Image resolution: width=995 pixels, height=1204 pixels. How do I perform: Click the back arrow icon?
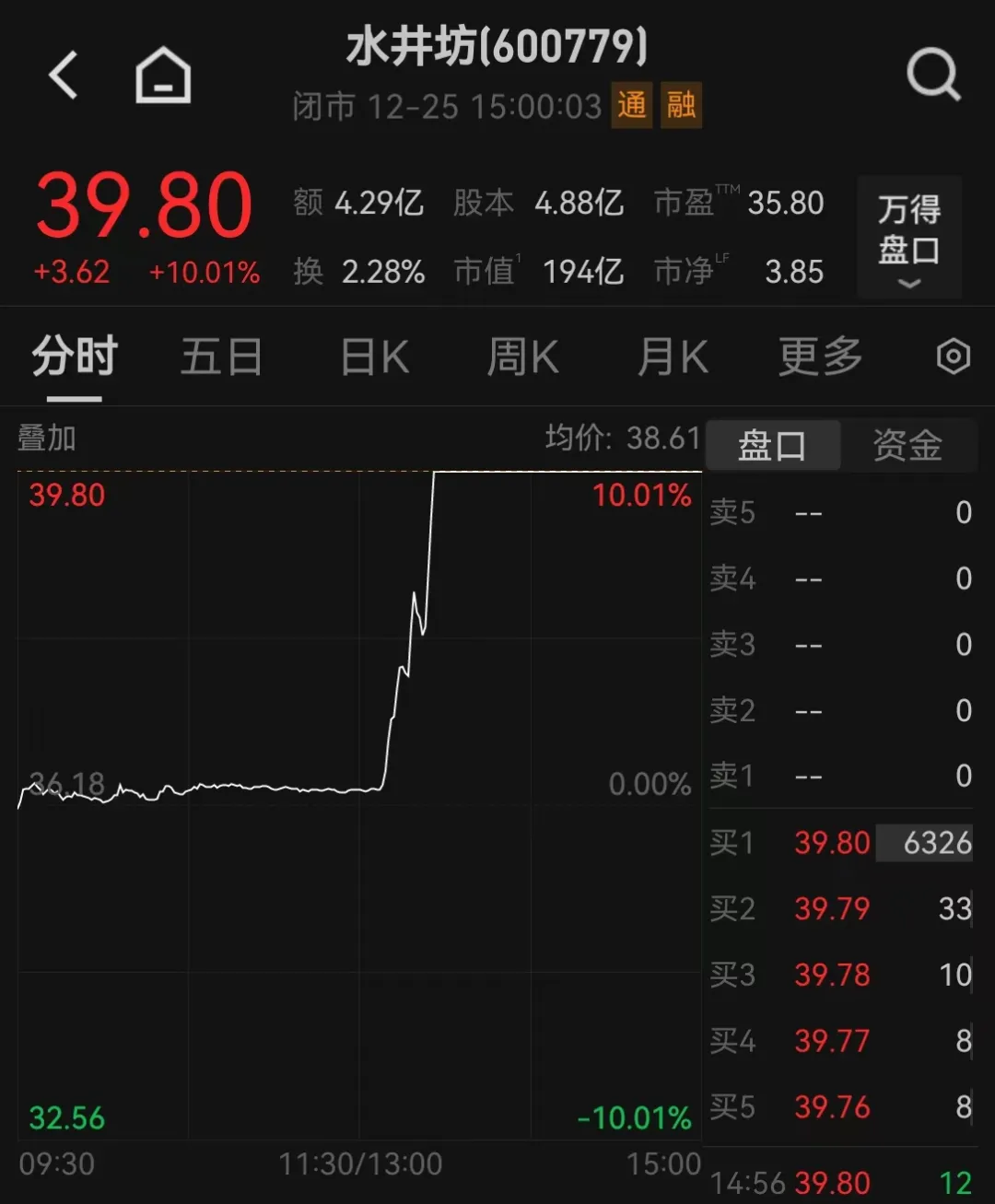(x=63, y=75)
